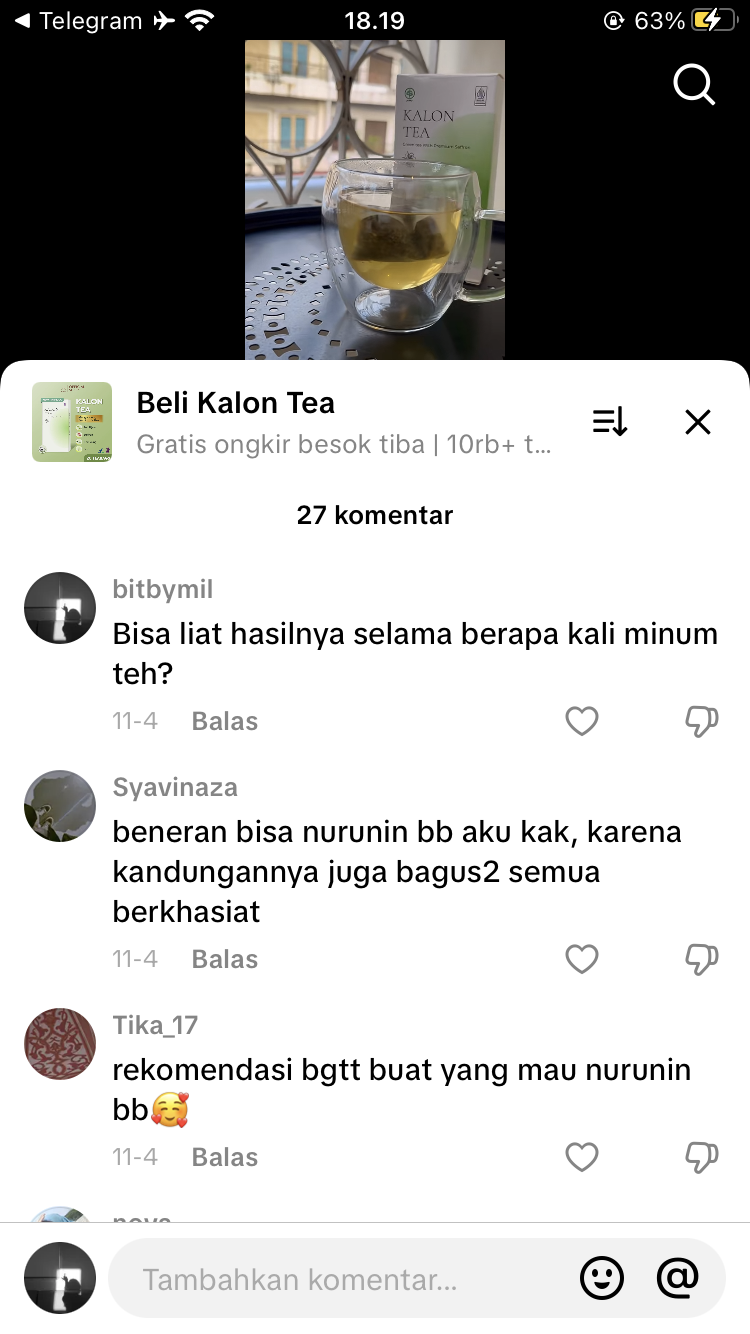Screen dimensions: 750x1334
Task: Tap Balas under Syavinaza's comment
Action: [x=225, y=959]
